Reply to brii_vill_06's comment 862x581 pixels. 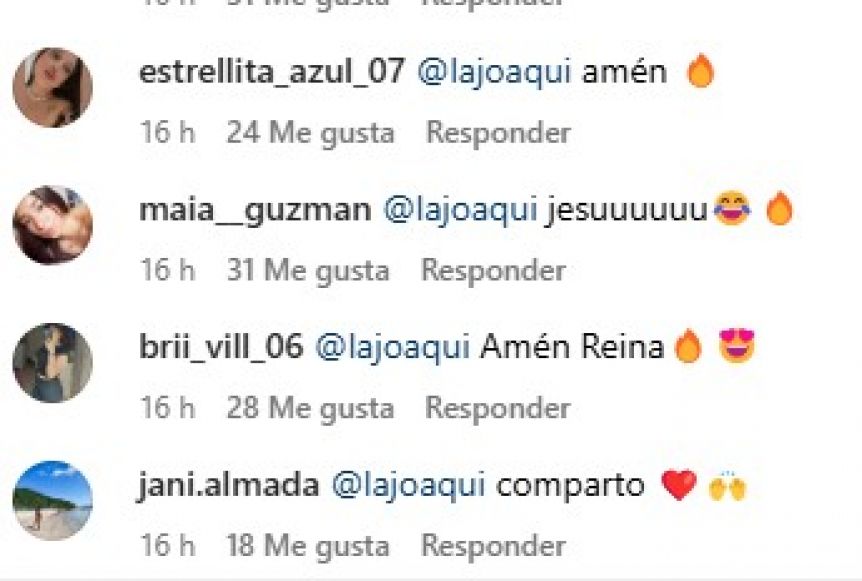(498, 408)
